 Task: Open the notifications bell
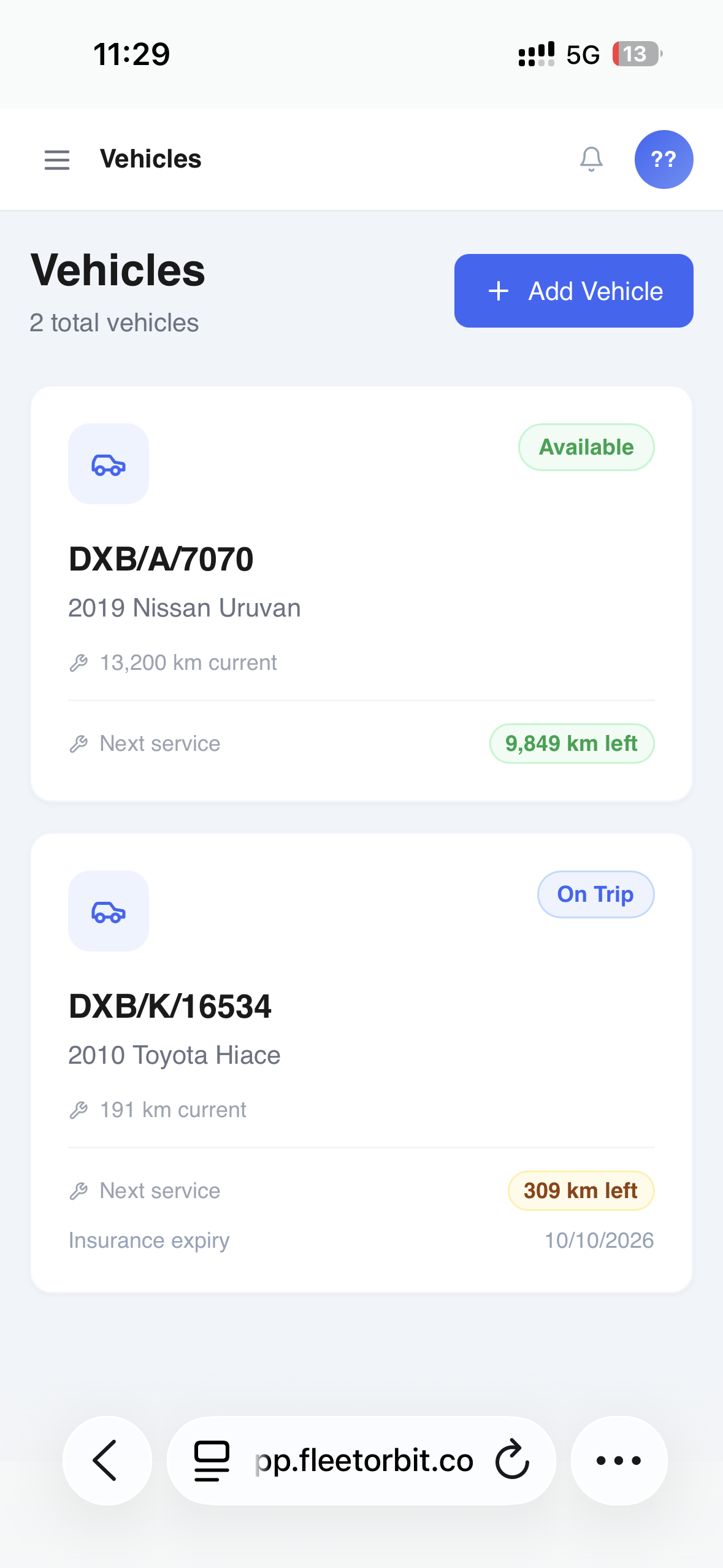coord(591,159)
